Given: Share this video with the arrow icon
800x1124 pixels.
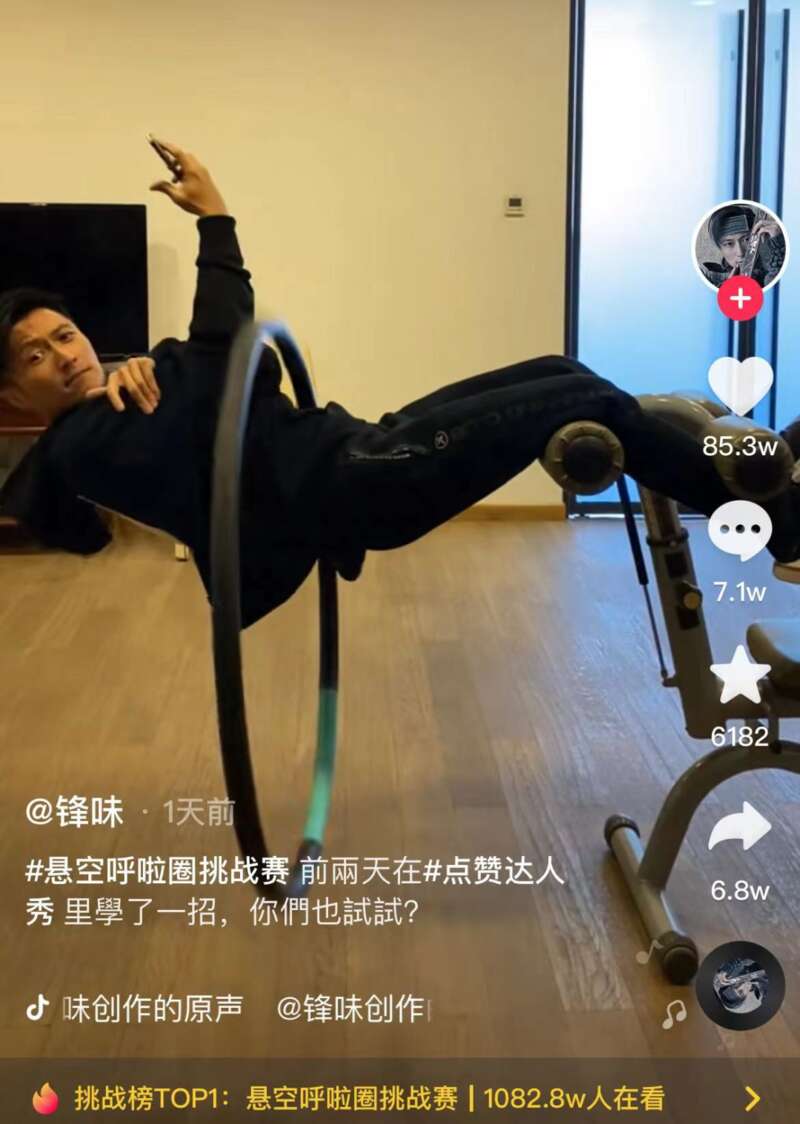Looking at the screenshot, I should [740, 828].
